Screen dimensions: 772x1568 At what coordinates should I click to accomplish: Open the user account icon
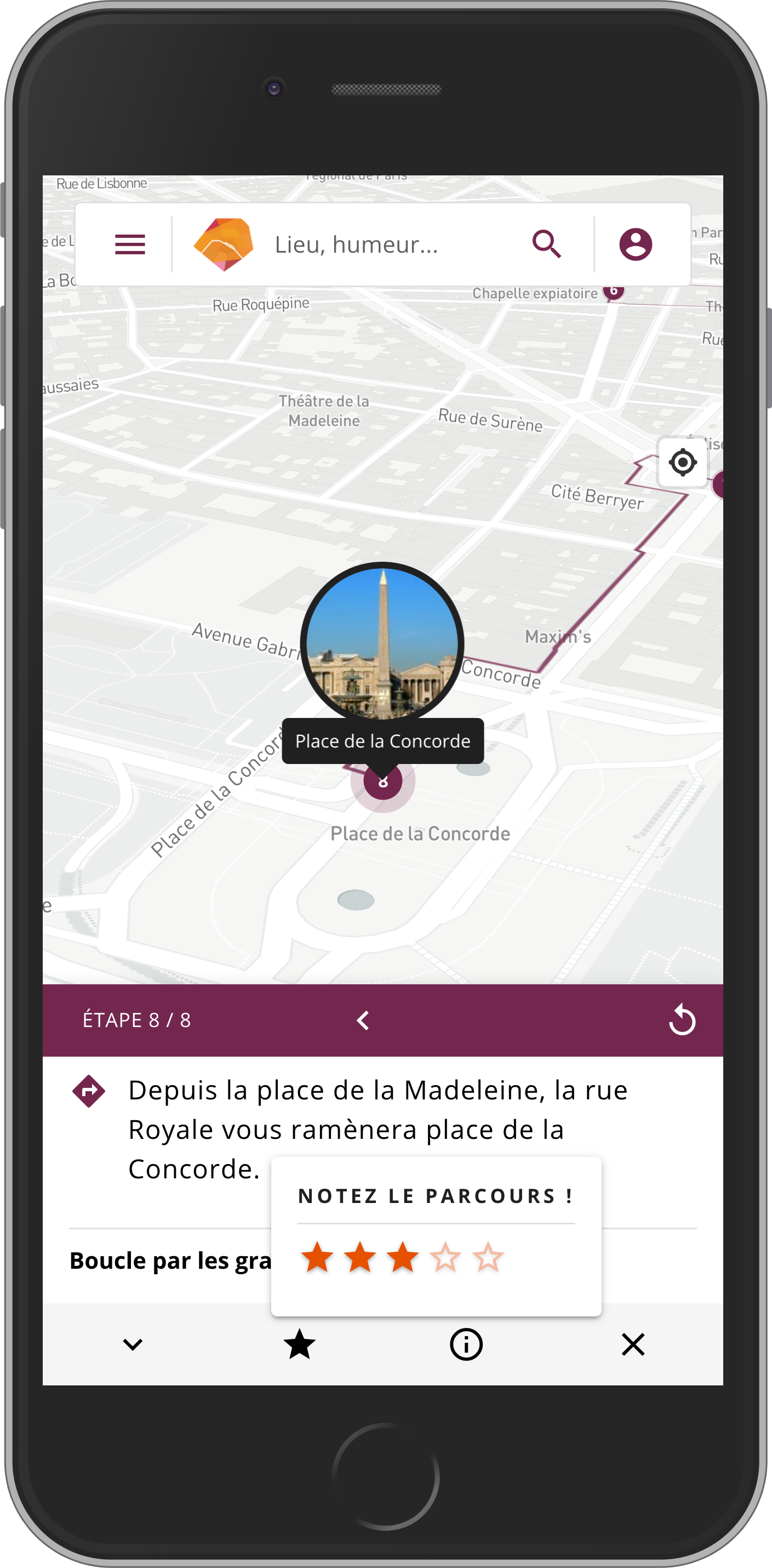point(635,244)
